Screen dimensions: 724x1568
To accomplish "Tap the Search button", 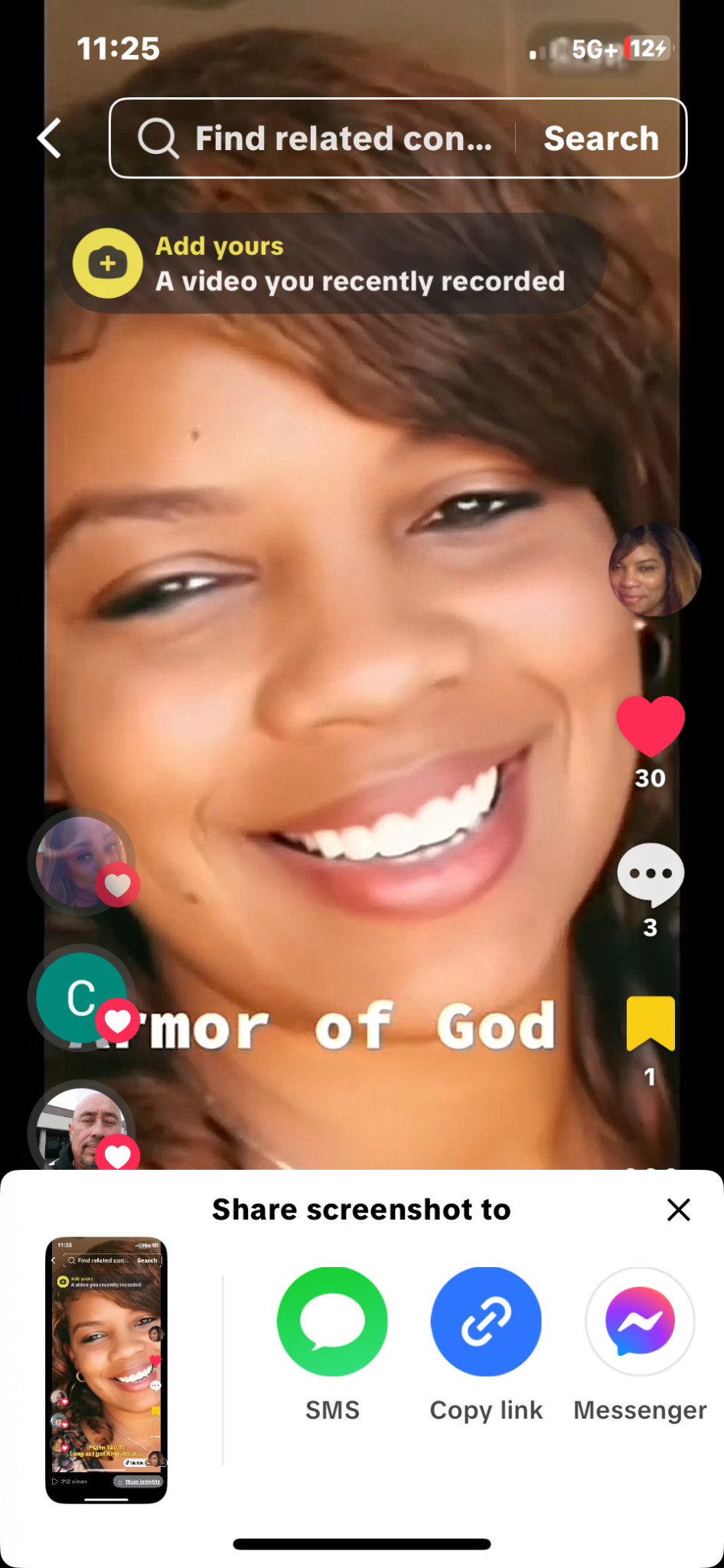I will coord(601,139).
